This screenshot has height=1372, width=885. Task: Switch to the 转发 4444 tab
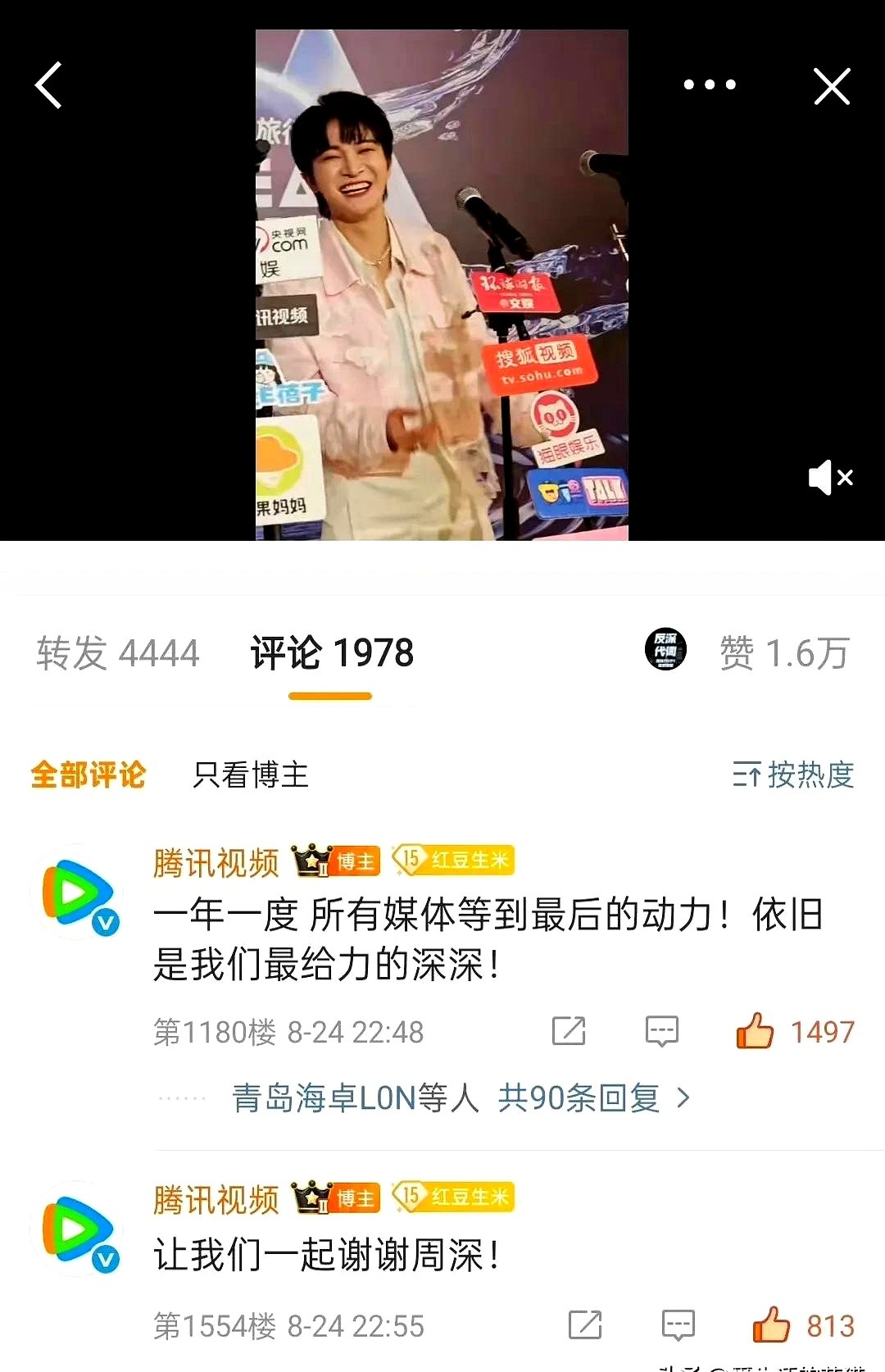[118, 653]
